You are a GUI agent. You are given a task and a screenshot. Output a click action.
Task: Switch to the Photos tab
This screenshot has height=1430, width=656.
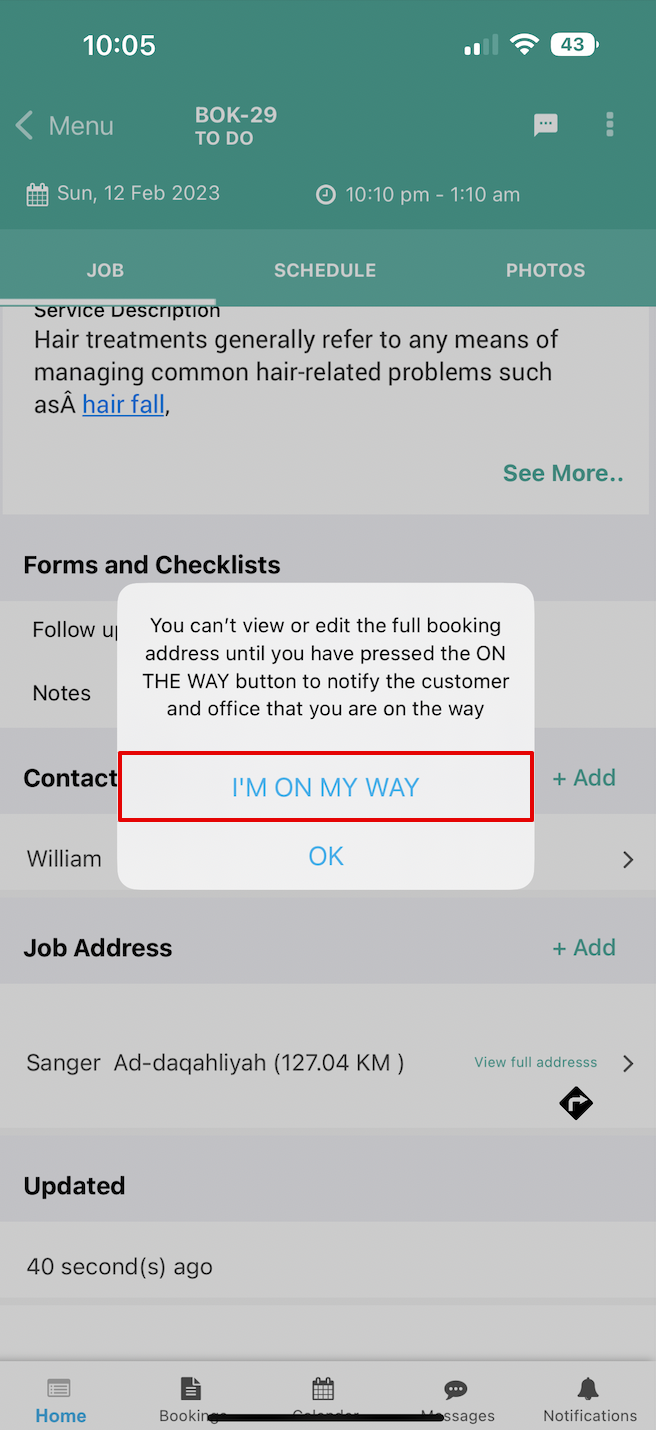click(545, 270)
